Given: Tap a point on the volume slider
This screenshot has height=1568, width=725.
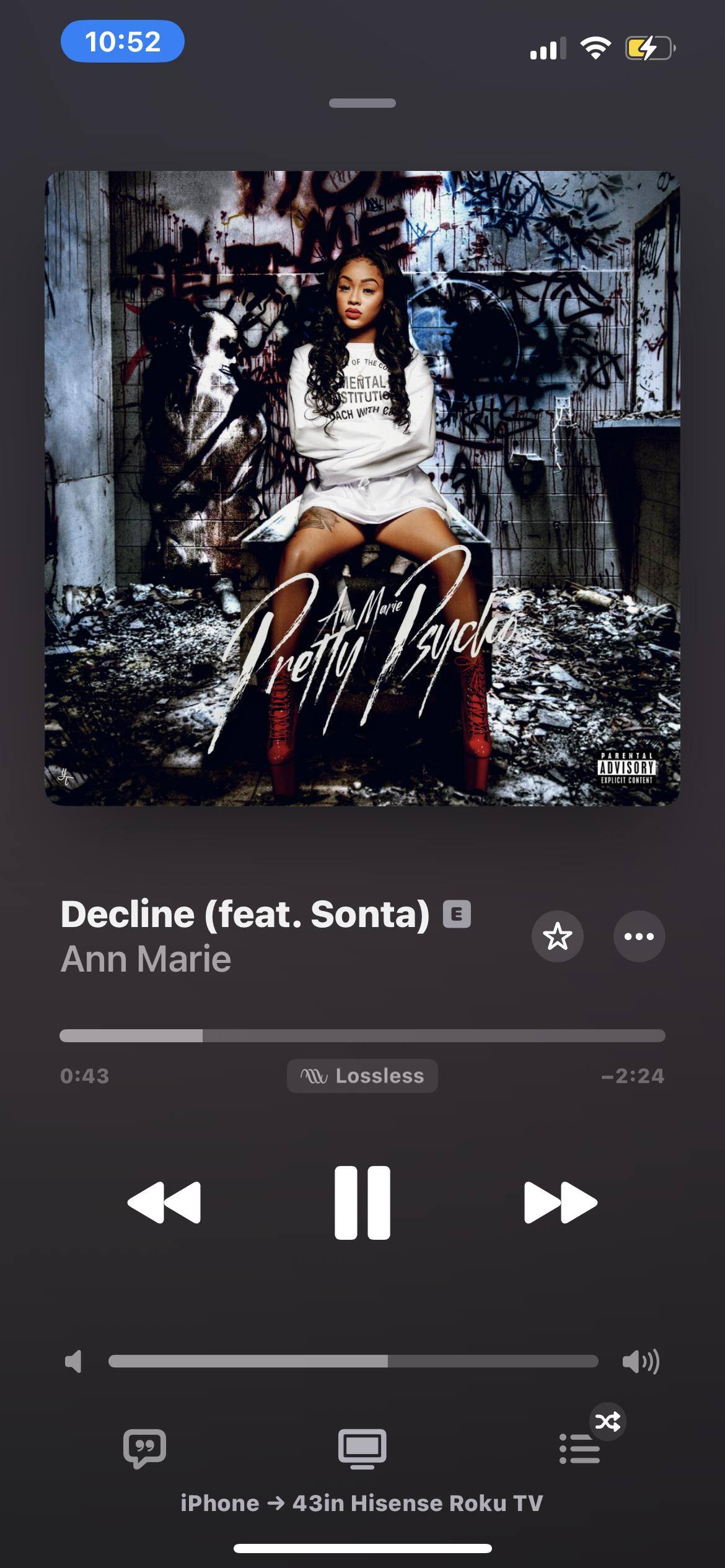Looking at the screenshot, I should coord(353,1361).
